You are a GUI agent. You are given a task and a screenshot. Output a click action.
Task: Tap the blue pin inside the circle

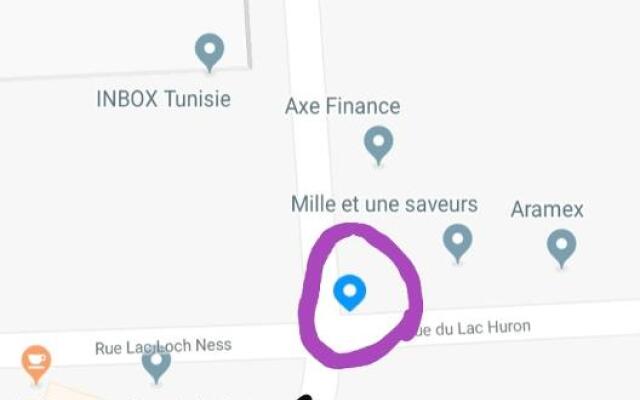pos(349,292)
